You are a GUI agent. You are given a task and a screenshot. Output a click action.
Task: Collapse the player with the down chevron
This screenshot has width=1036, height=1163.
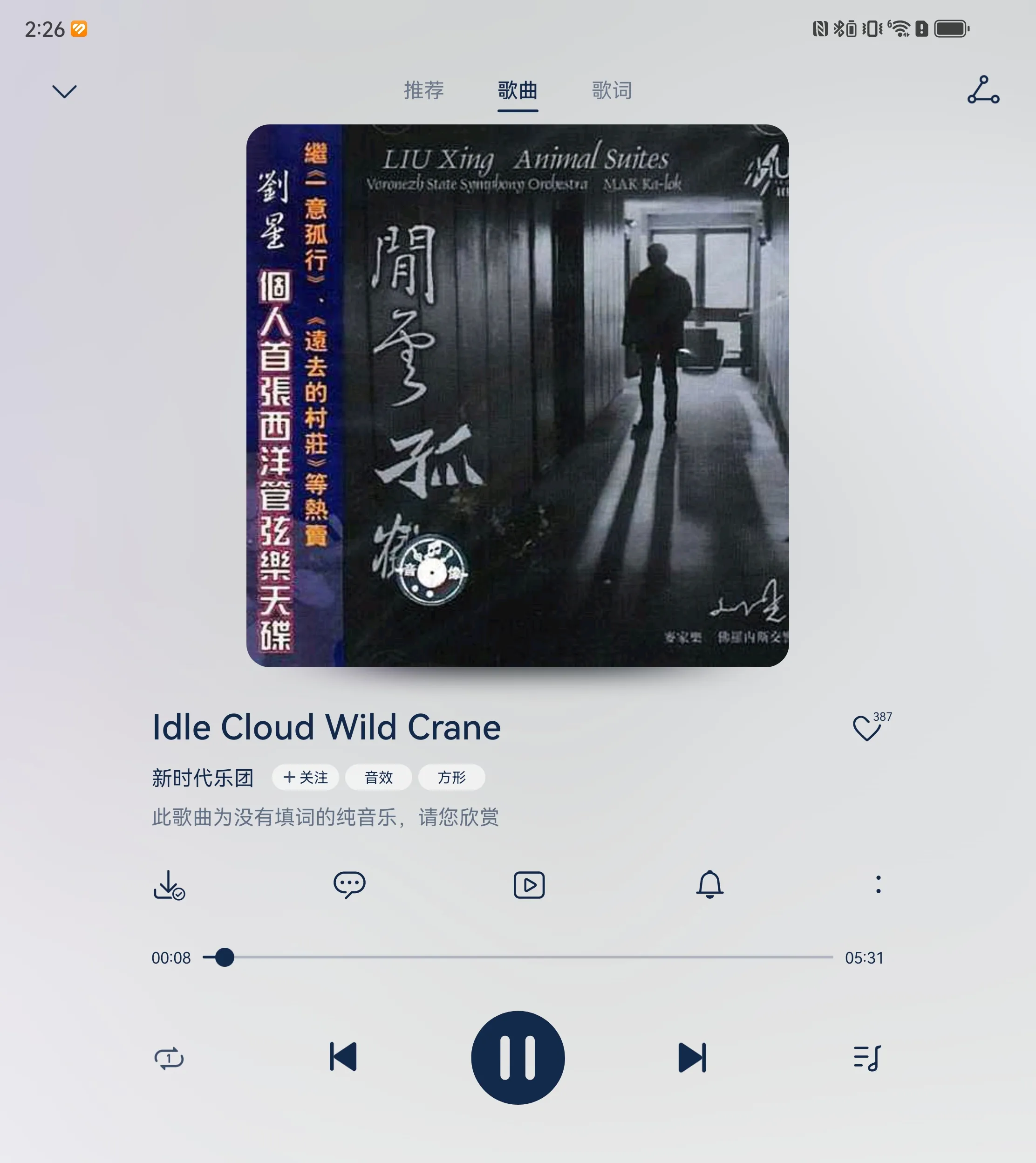[64, 91]
